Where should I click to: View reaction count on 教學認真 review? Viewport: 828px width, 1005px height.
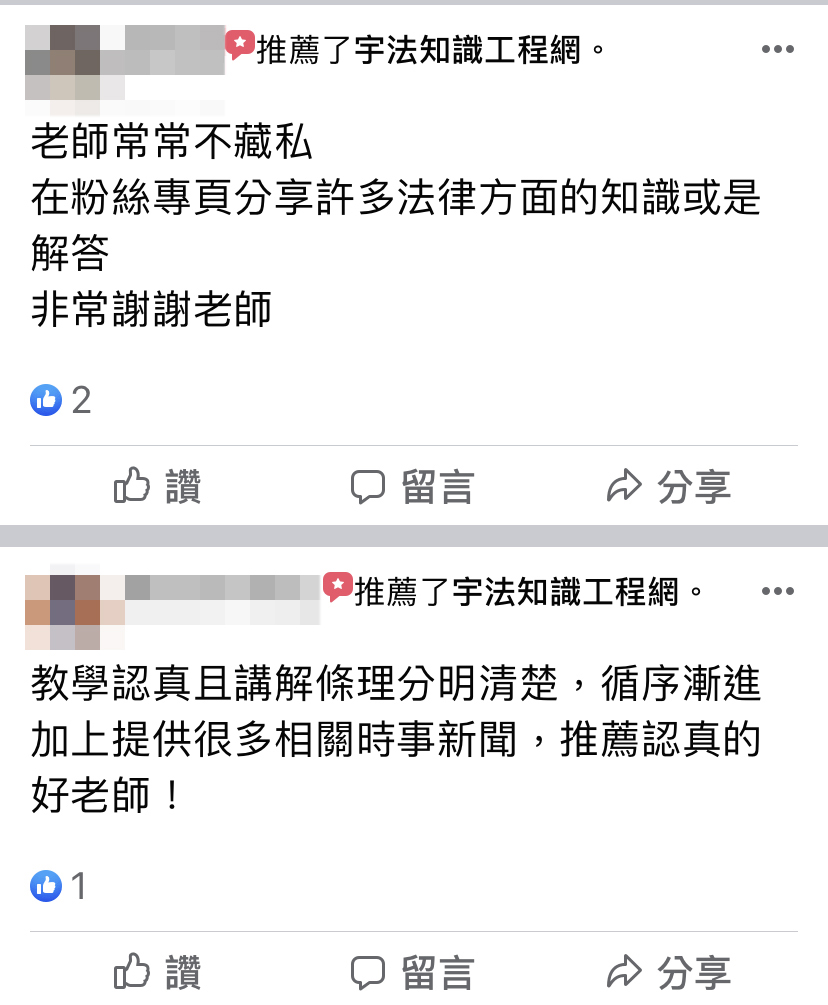58,885
